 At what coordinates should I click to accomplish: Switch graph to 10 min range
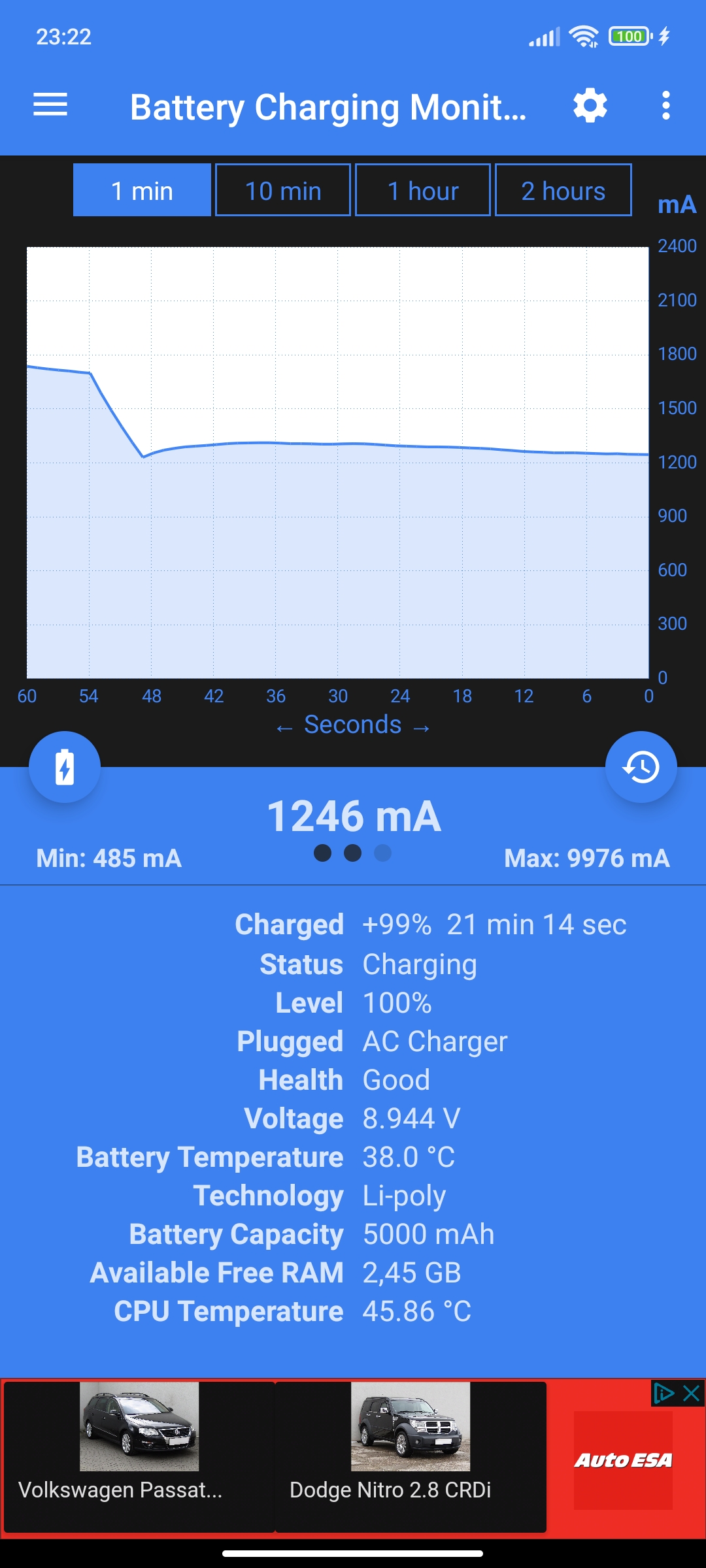(283, 191)
